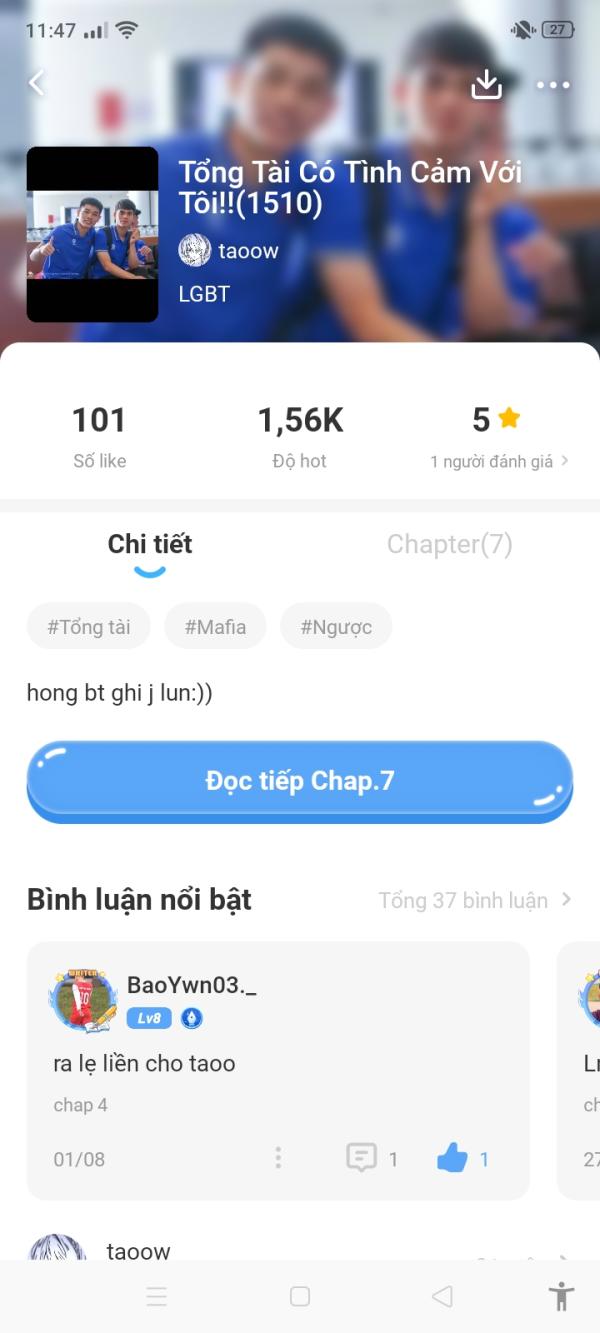Select the Chi tiết tab
This screenshot has height=1333, width=600.
(150, 545)
